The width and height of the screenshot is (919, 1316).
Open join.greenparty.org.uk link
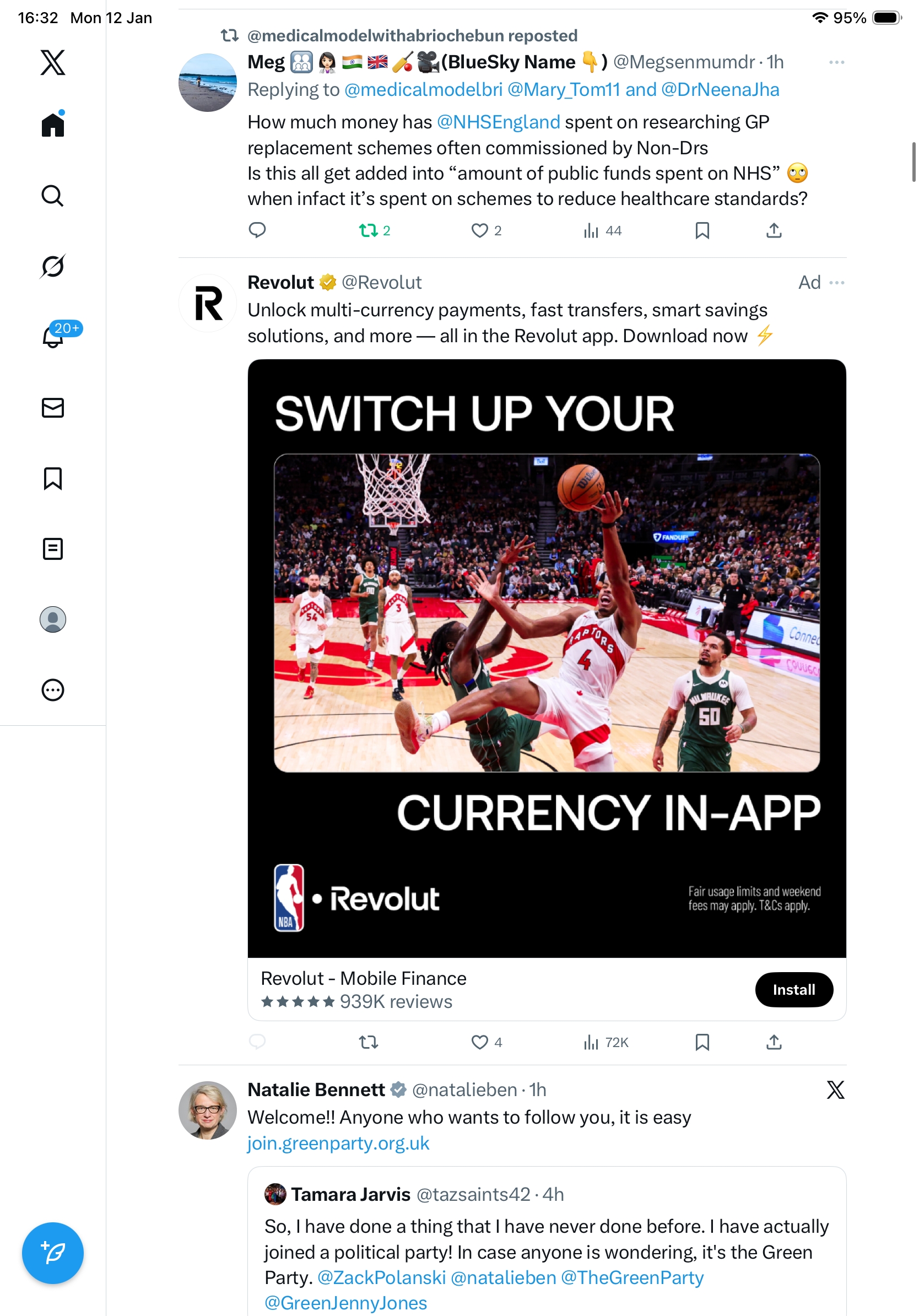pos(338,1144)
